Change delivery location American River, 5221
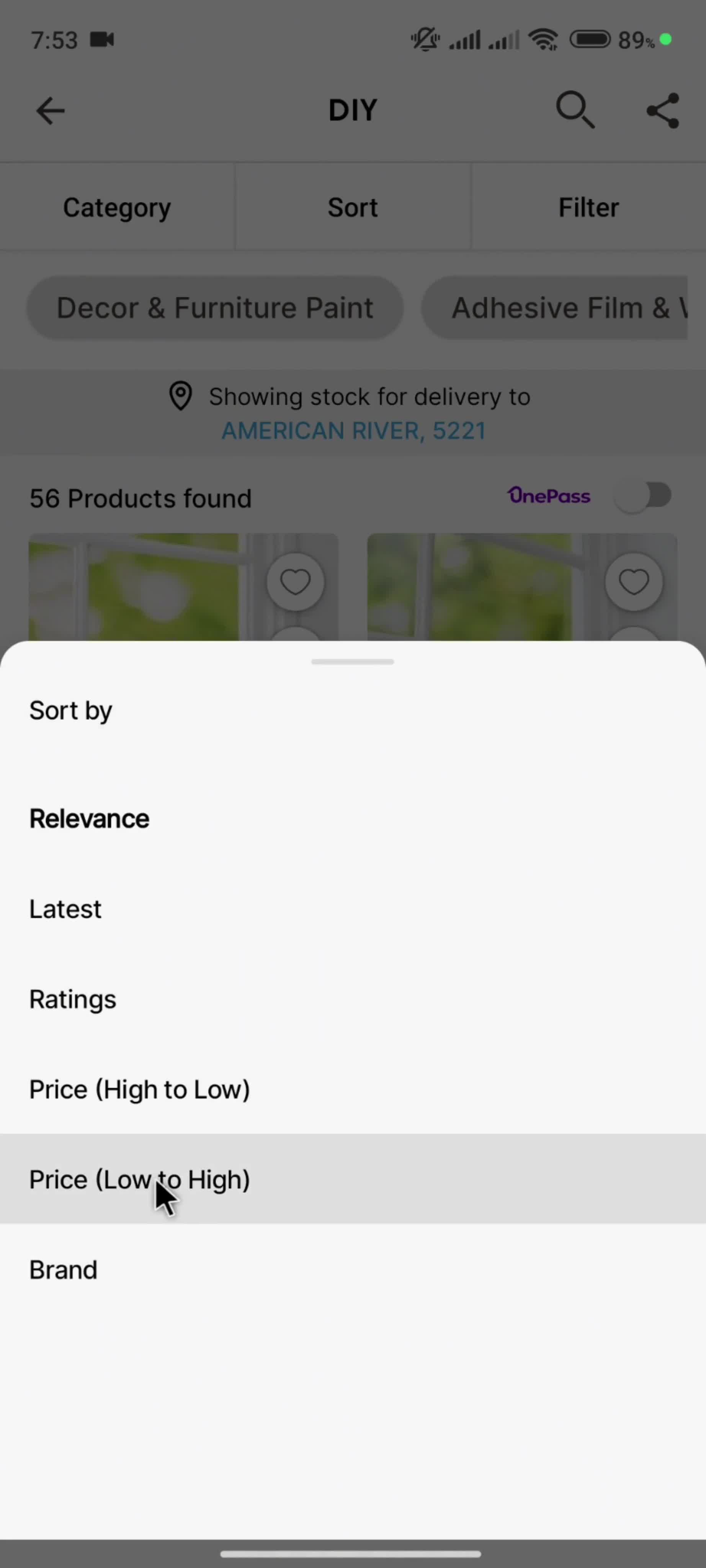This screenshot has width=706, height=1568. 353,431
